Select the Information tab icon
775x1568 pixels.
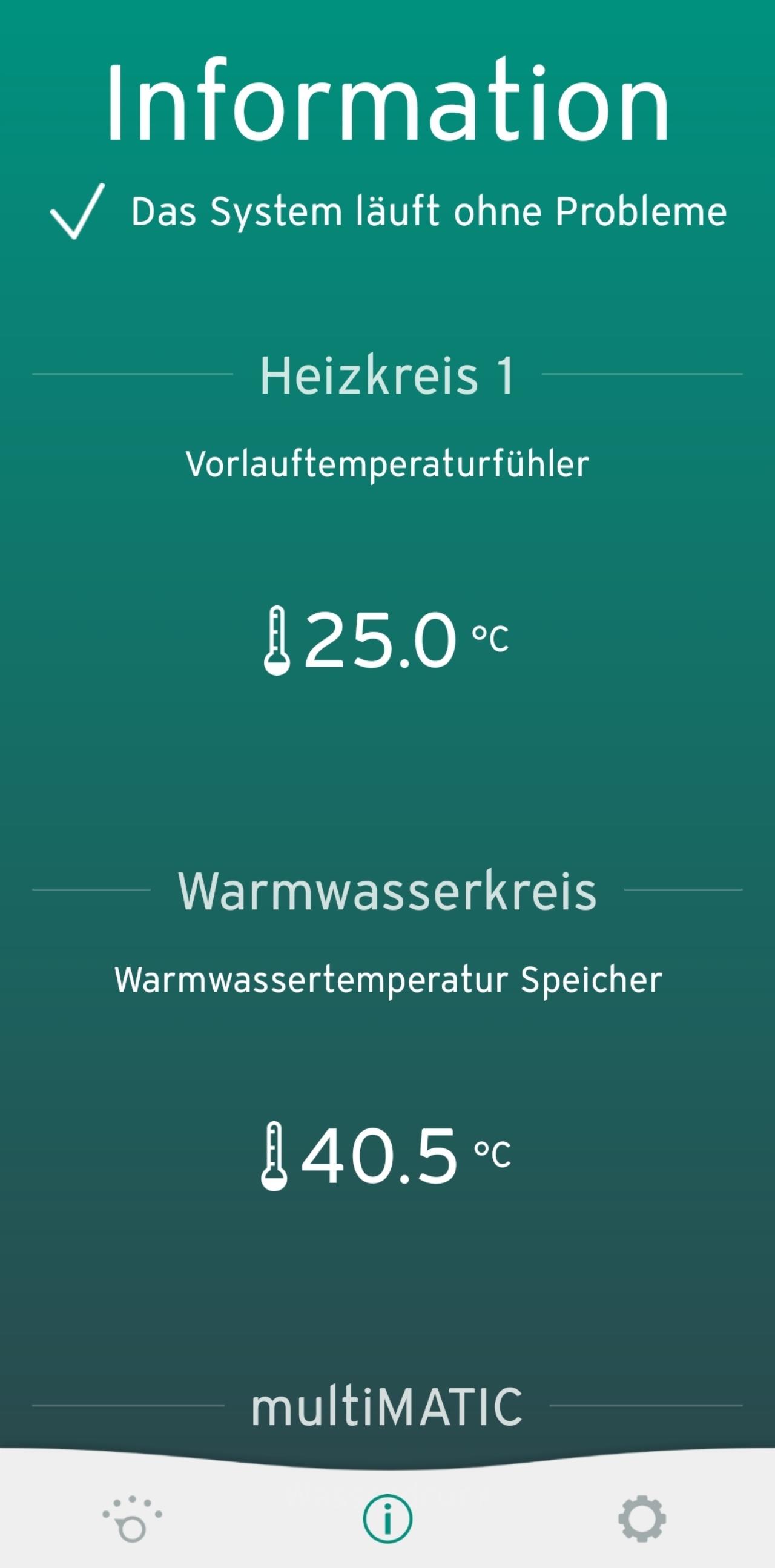(x=388, y=1519)
